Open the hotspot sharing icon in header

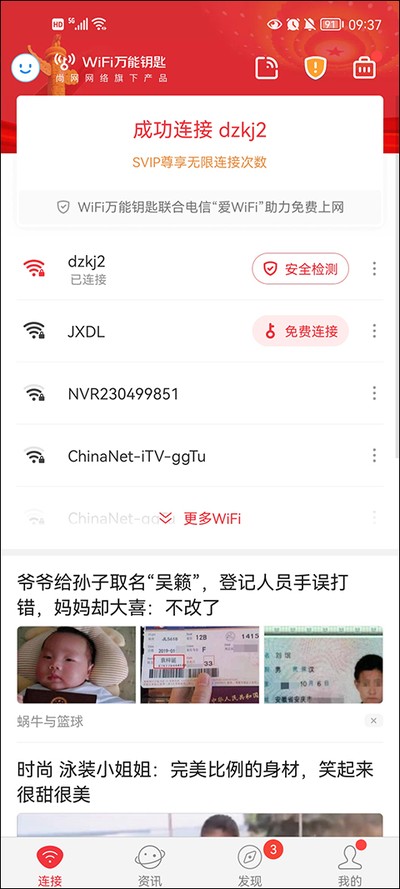[x=267, y=68]
